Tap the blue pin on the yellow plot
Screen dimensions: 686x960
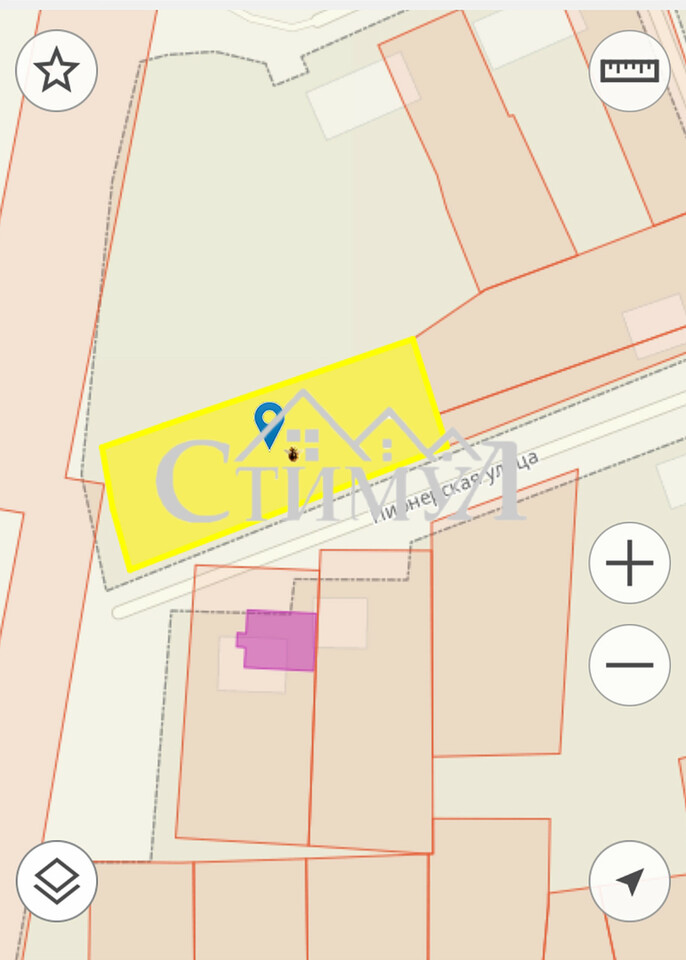269,422
